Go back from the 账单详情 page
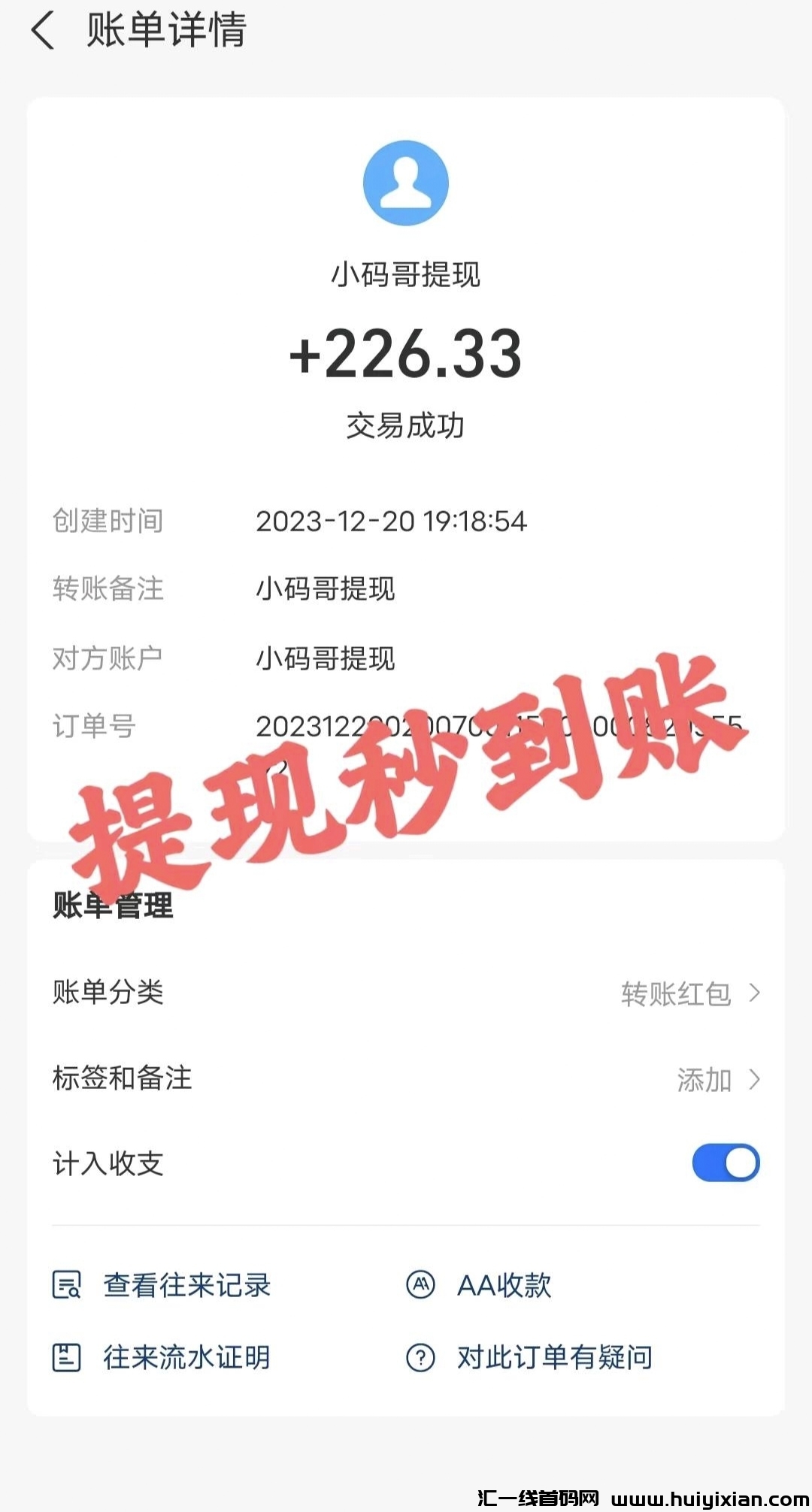This screenshot has width=812, height=1512. [x=43, y=31]
